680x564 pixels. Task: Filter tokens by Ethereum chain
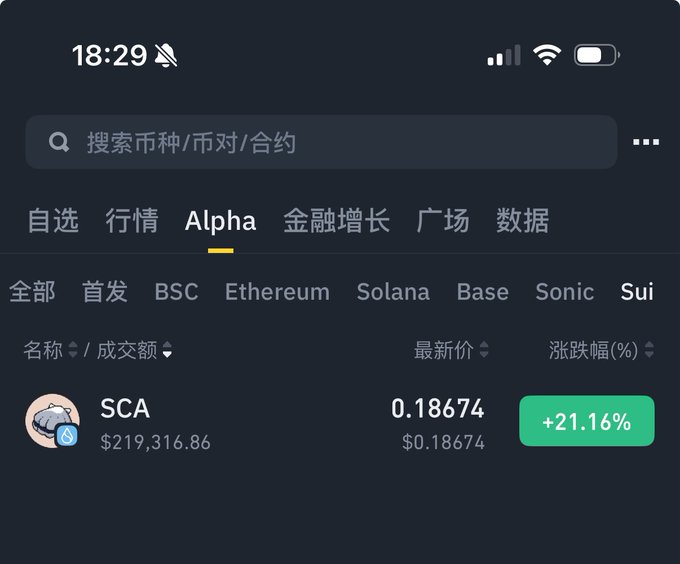pyautogui.click(x=277, y=292)
